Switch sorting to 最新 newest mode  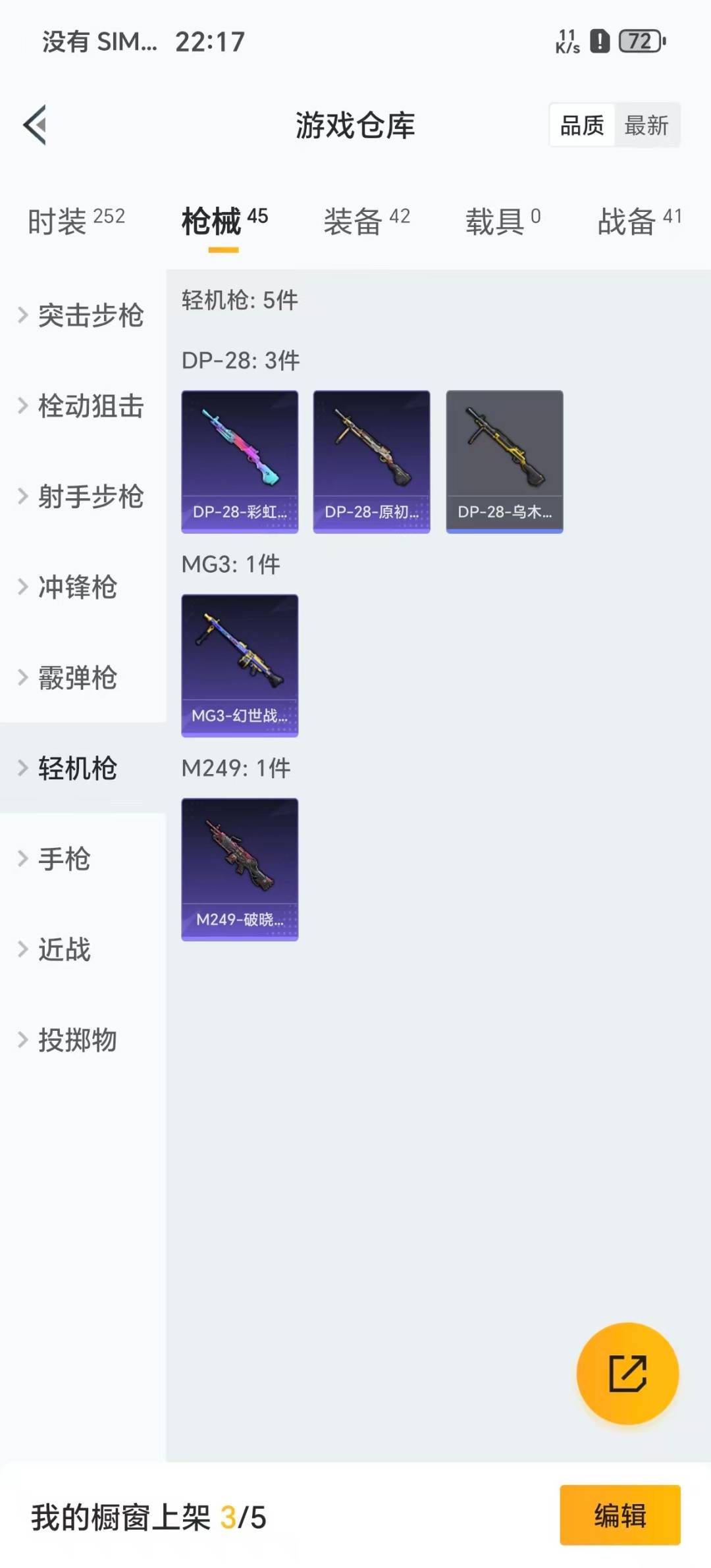(x=647, y=125)
